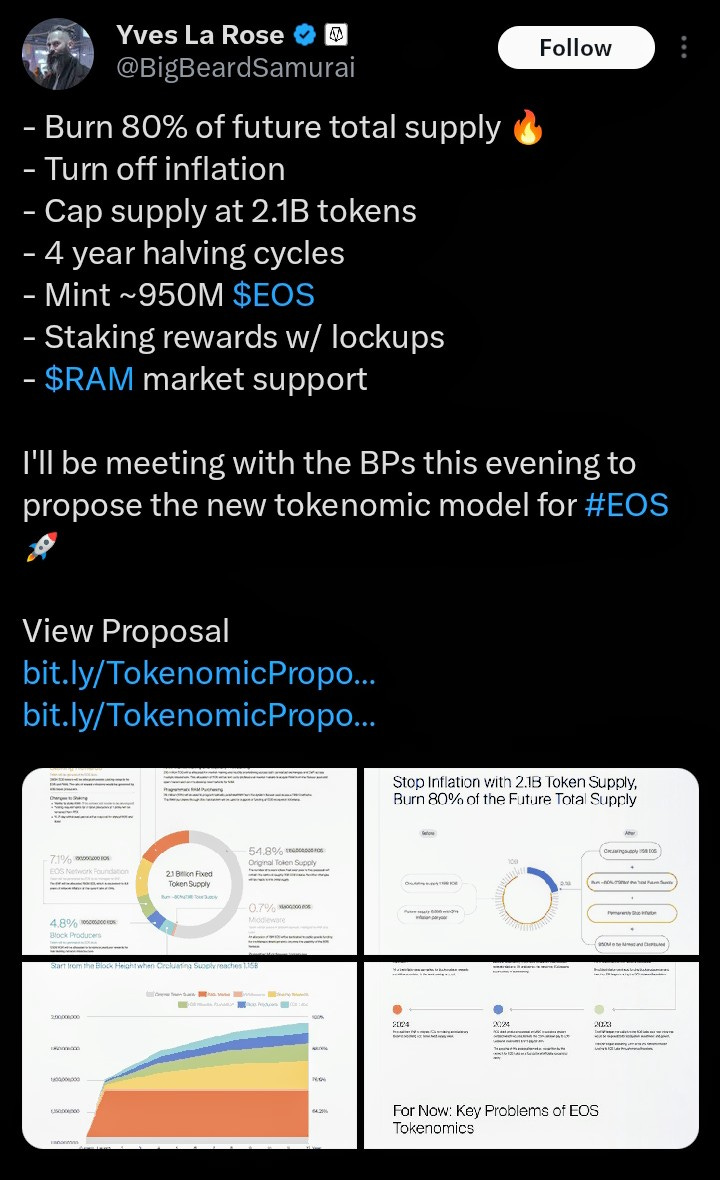Open the second bit.ly/TokenomicPropo link
The image size is (720, 1180).
199,715
